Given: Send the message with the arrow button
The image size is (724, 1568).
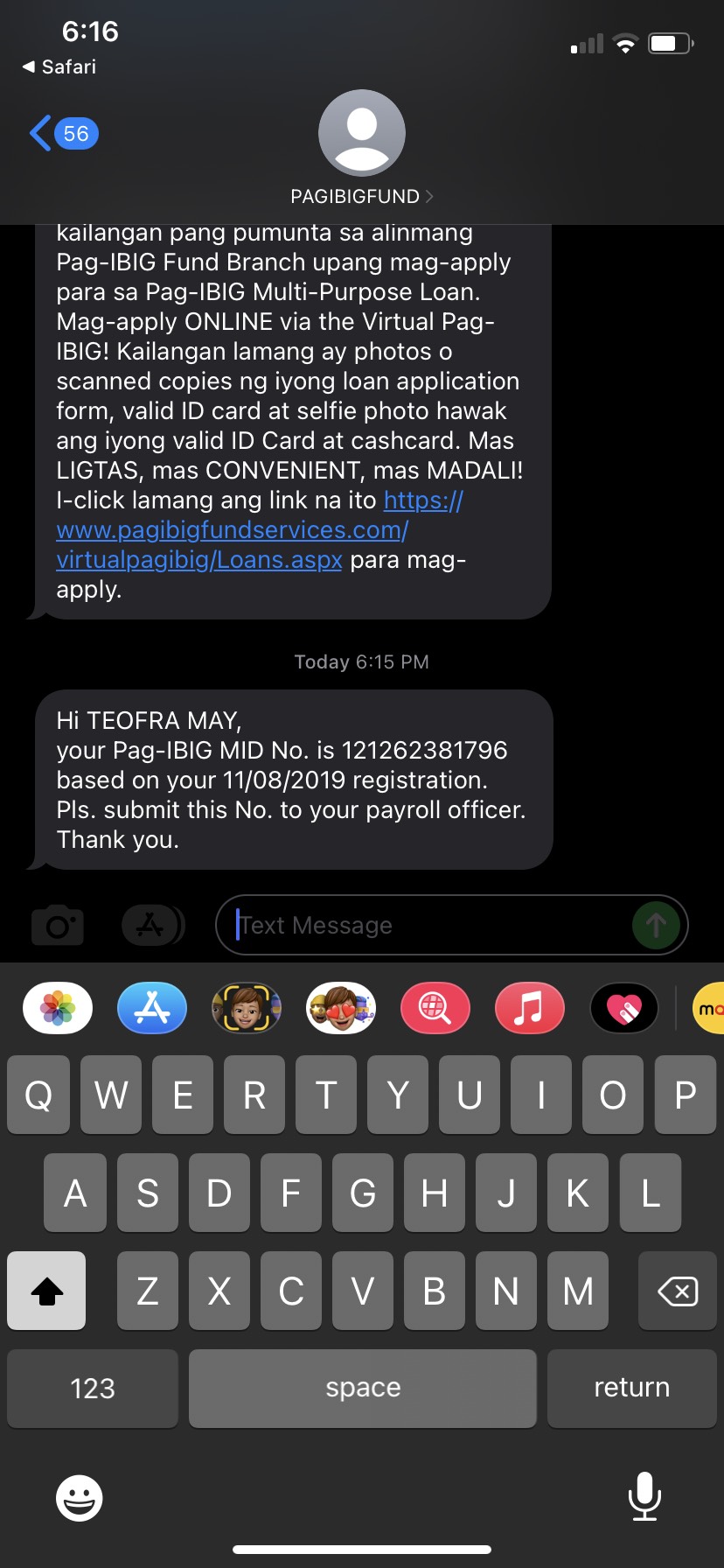Looking at the screenshot, I should click(x=656, y=925).
